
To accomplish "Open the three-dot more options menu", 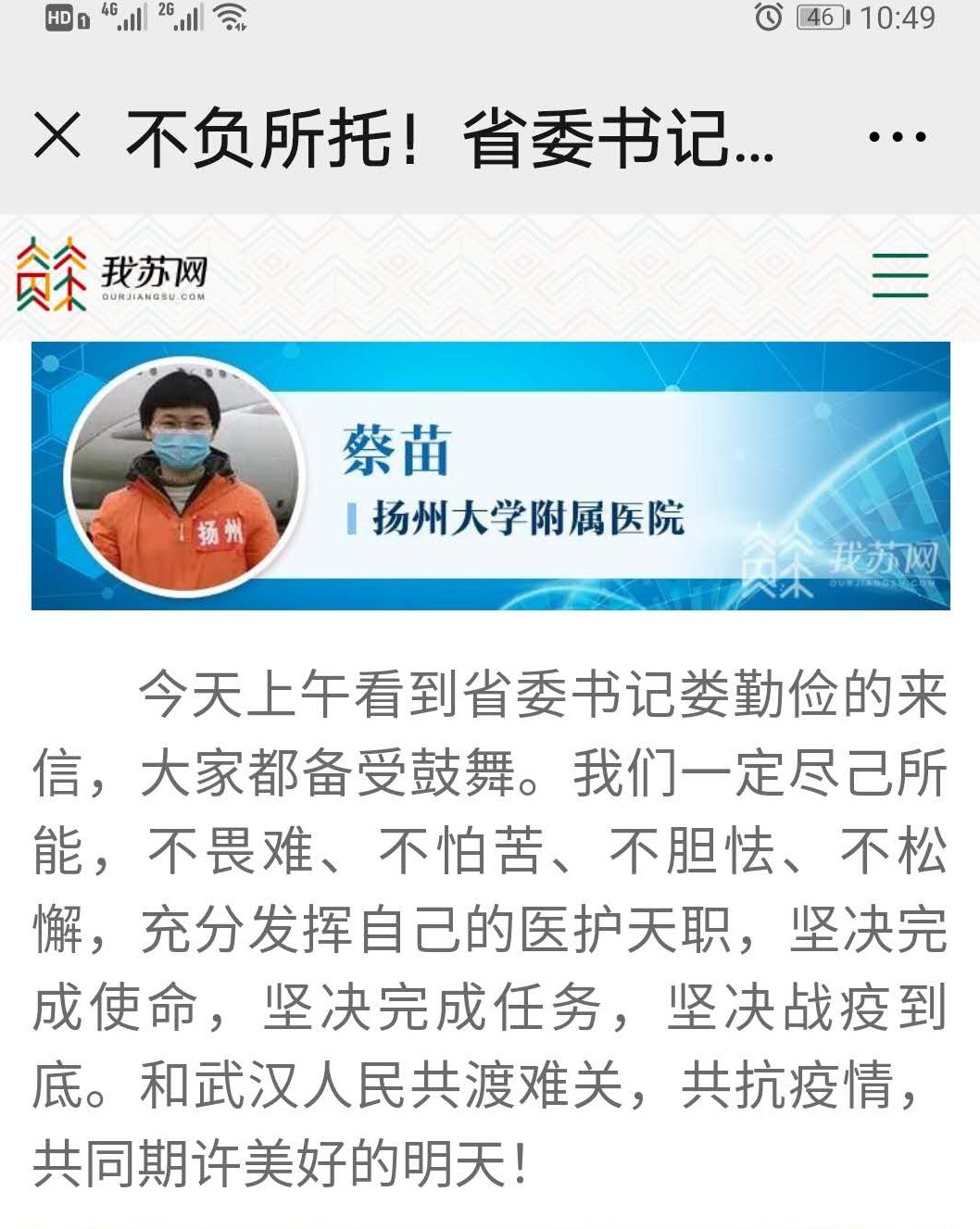I will pyautogui.click(x=897, y=137).
